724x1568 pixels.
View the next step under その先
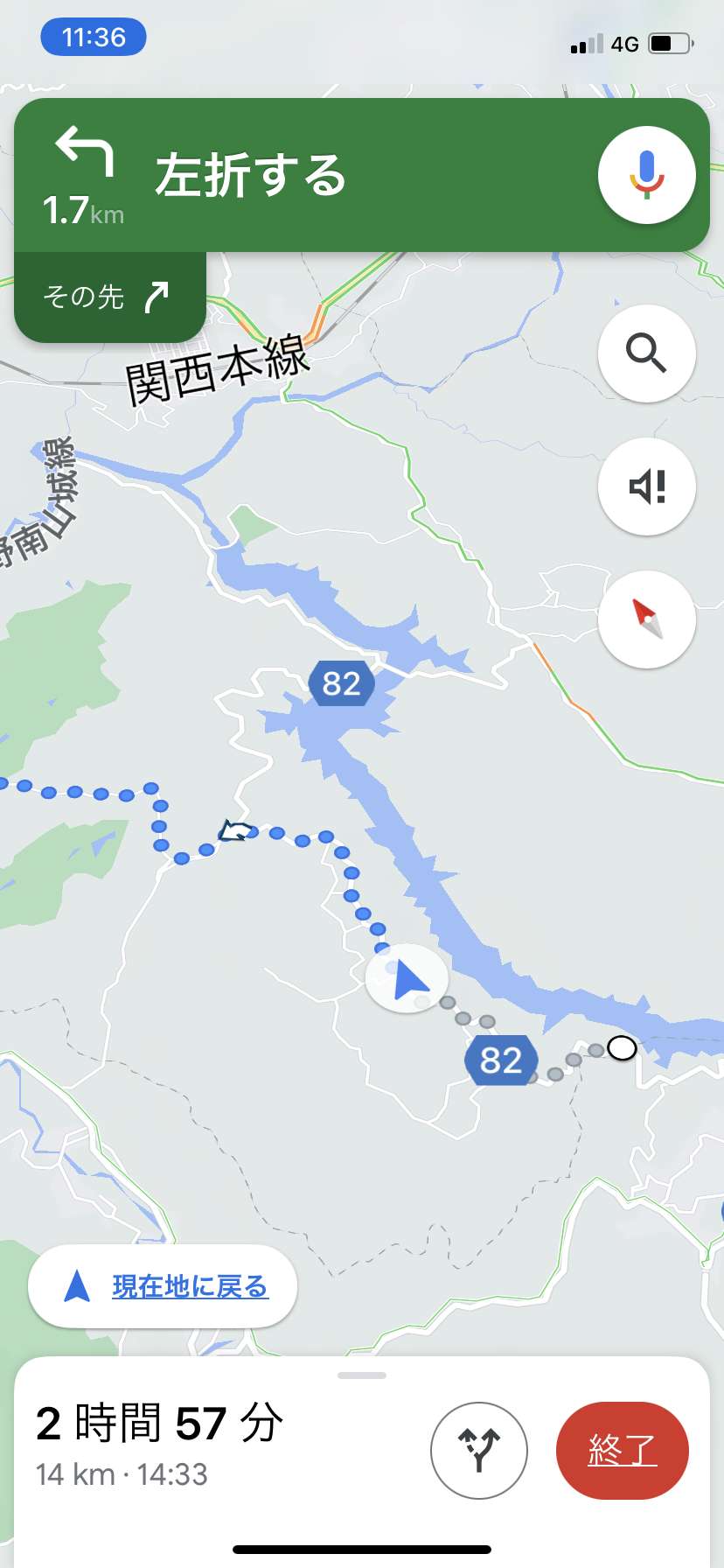[x=110, y=297]
